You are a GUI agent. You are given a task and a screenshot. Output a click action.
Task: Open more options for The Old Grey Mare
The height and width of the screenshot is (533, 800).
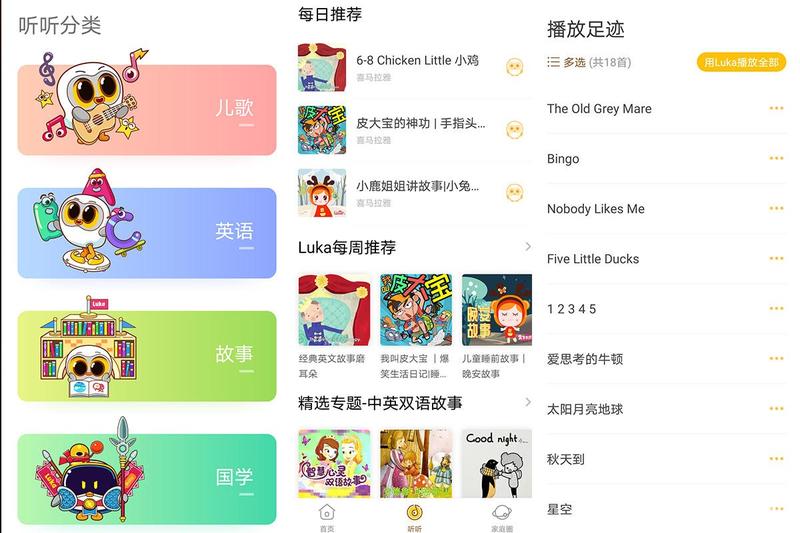776,109
